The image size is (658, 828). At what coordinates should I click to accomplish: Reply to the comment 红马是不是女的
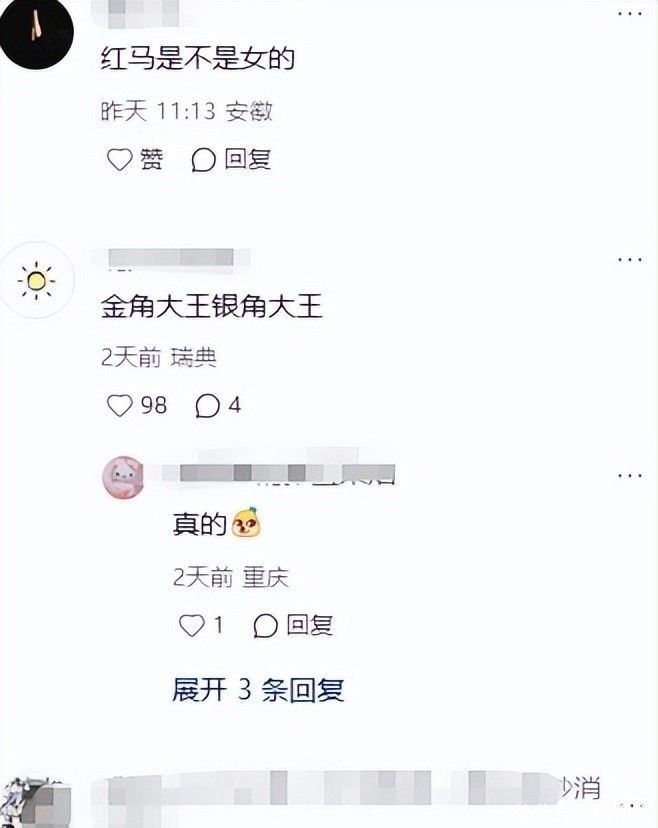[x=231, y=159]
